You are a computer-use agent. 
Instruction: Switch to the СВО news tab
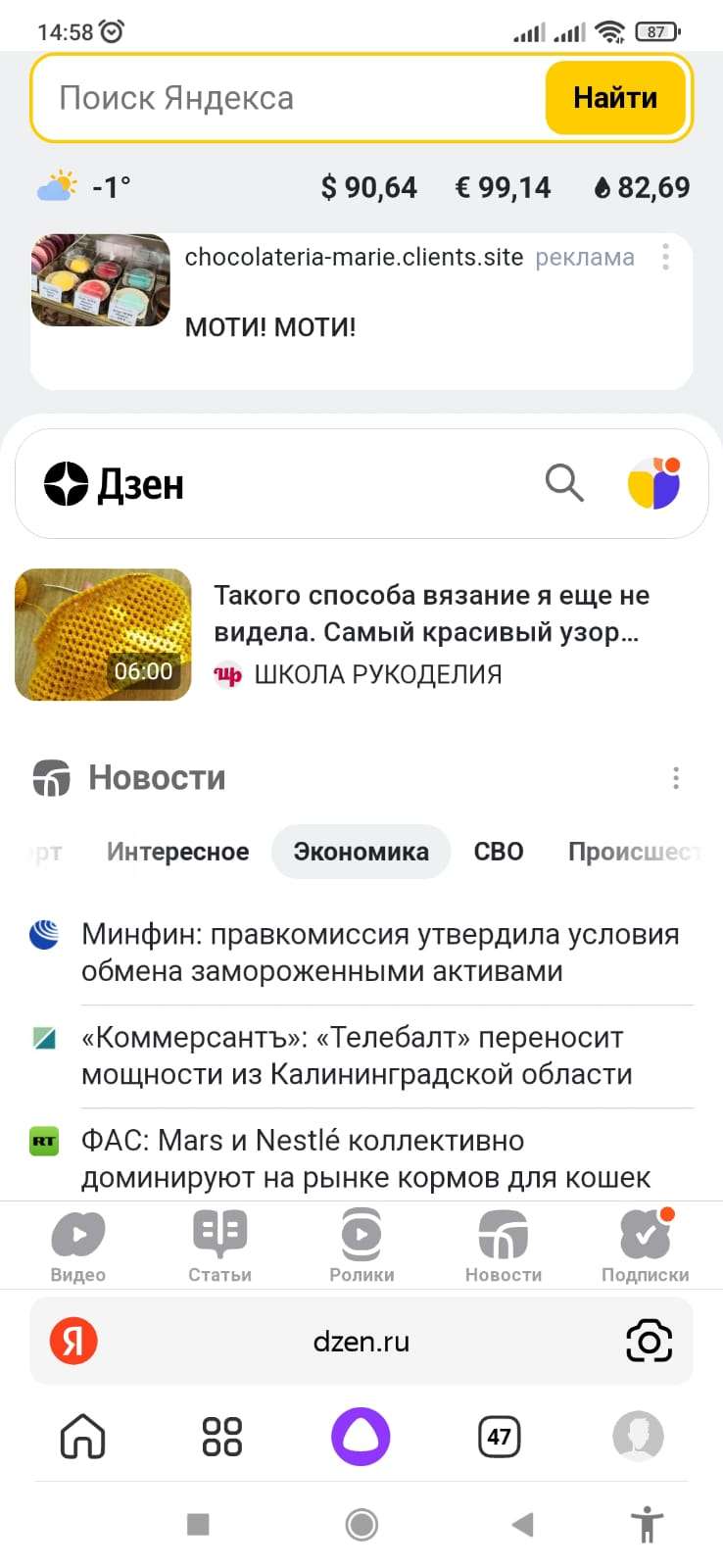[x=499, y=852]
